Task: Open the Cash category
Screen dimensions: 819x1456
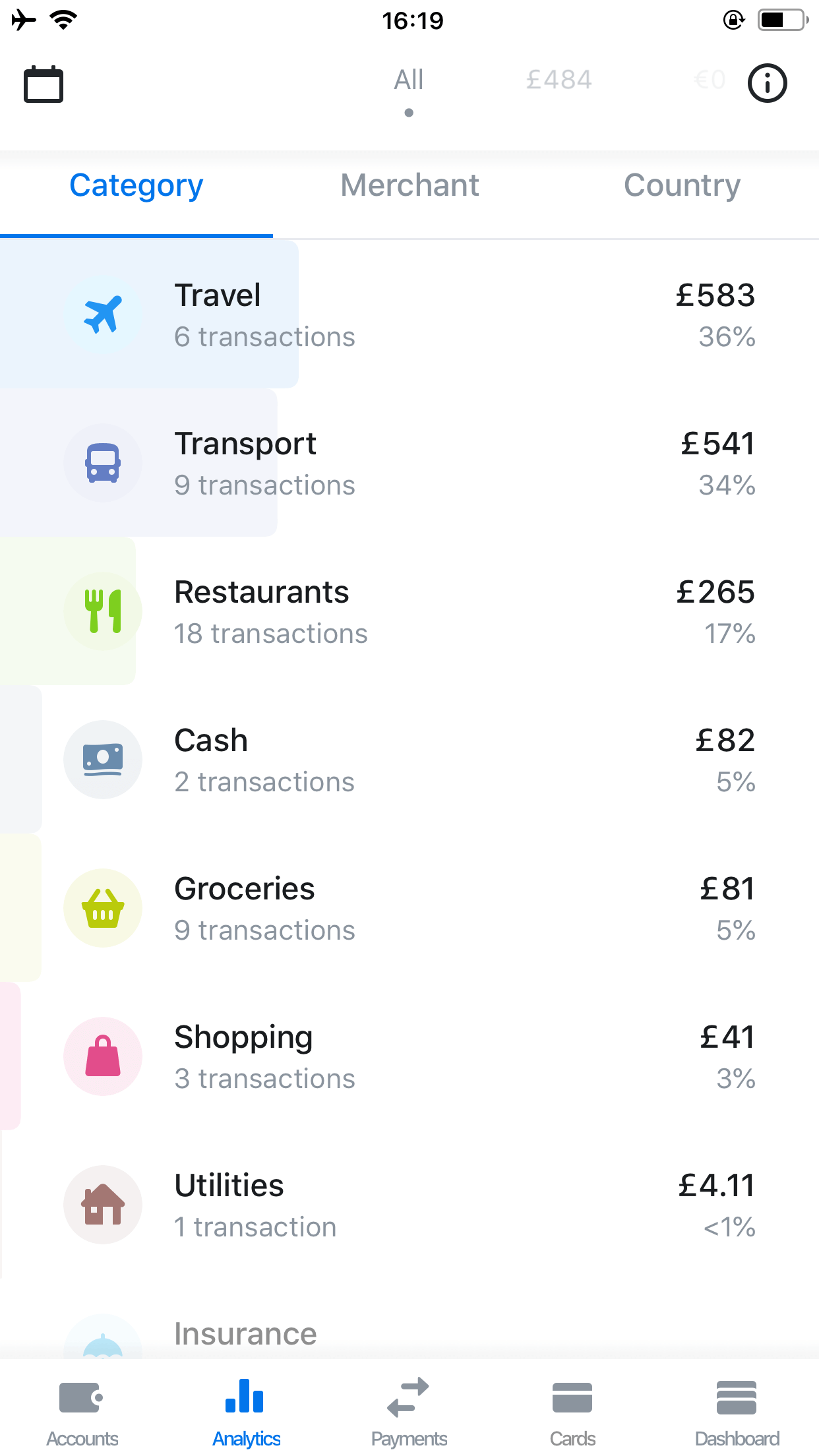Action: pyautogui.click(x=409, y=760)
